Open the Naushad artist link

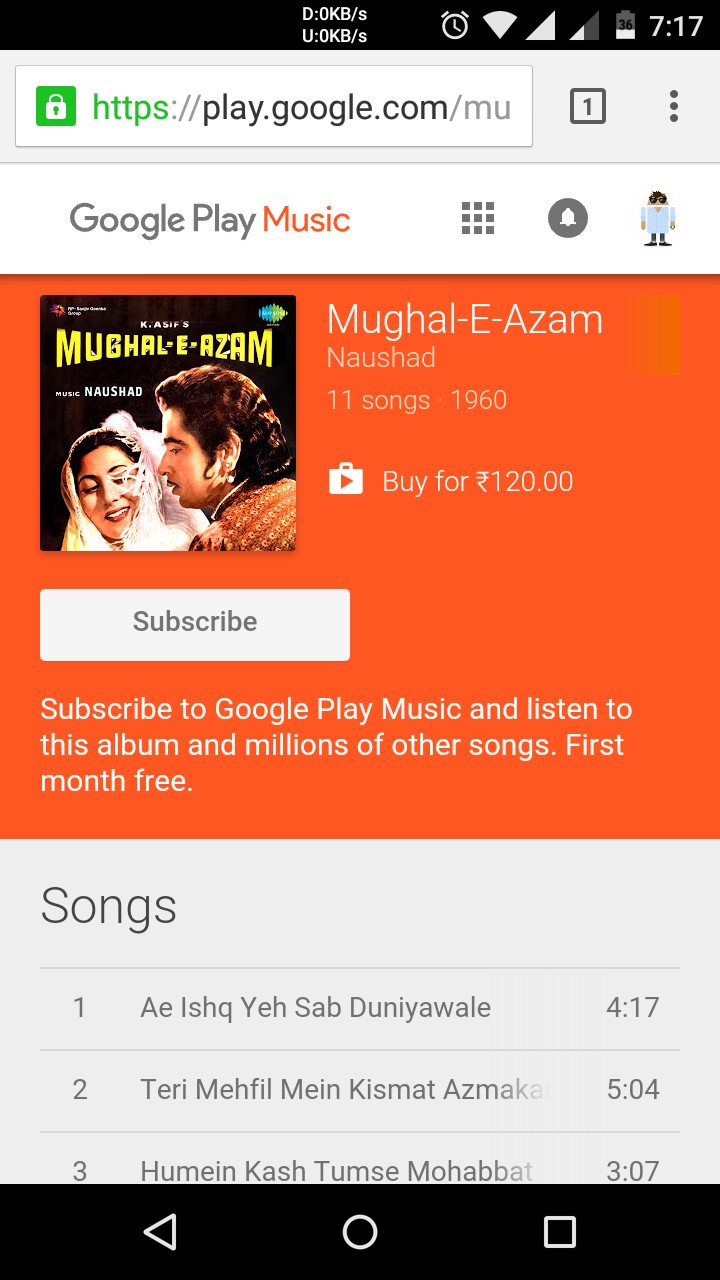(x=381, y=357)
